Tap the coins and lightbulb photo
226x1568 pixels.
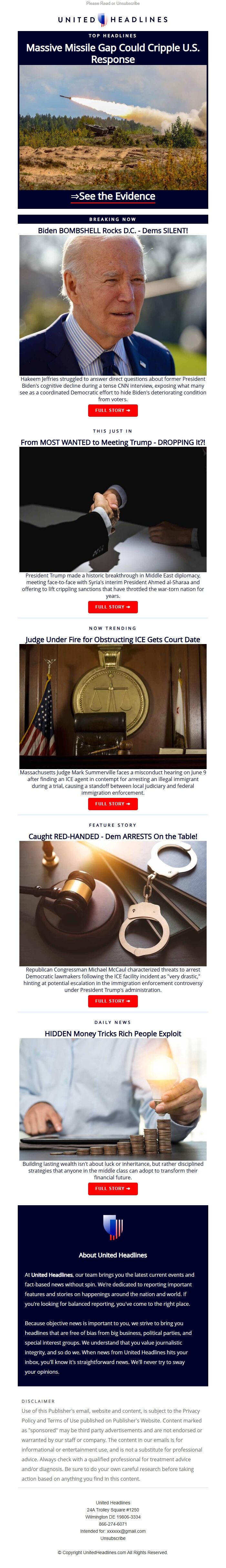click(x=113, y=1099)
